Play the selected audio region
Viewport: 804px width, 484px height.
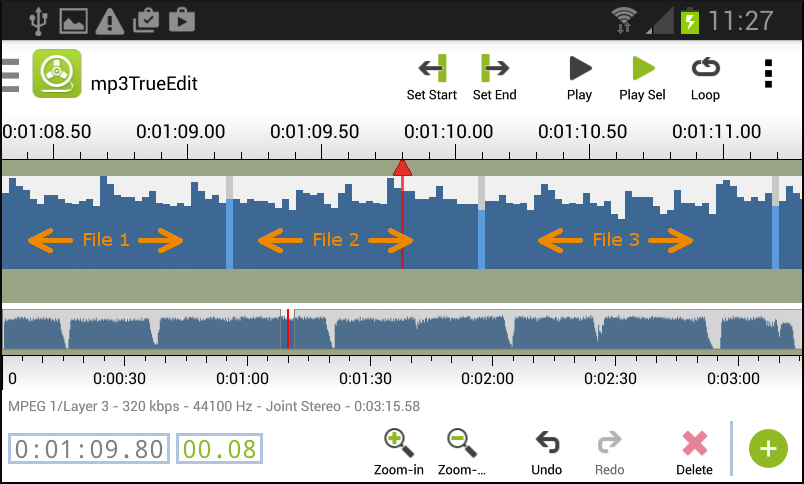[x=642, y=78]
